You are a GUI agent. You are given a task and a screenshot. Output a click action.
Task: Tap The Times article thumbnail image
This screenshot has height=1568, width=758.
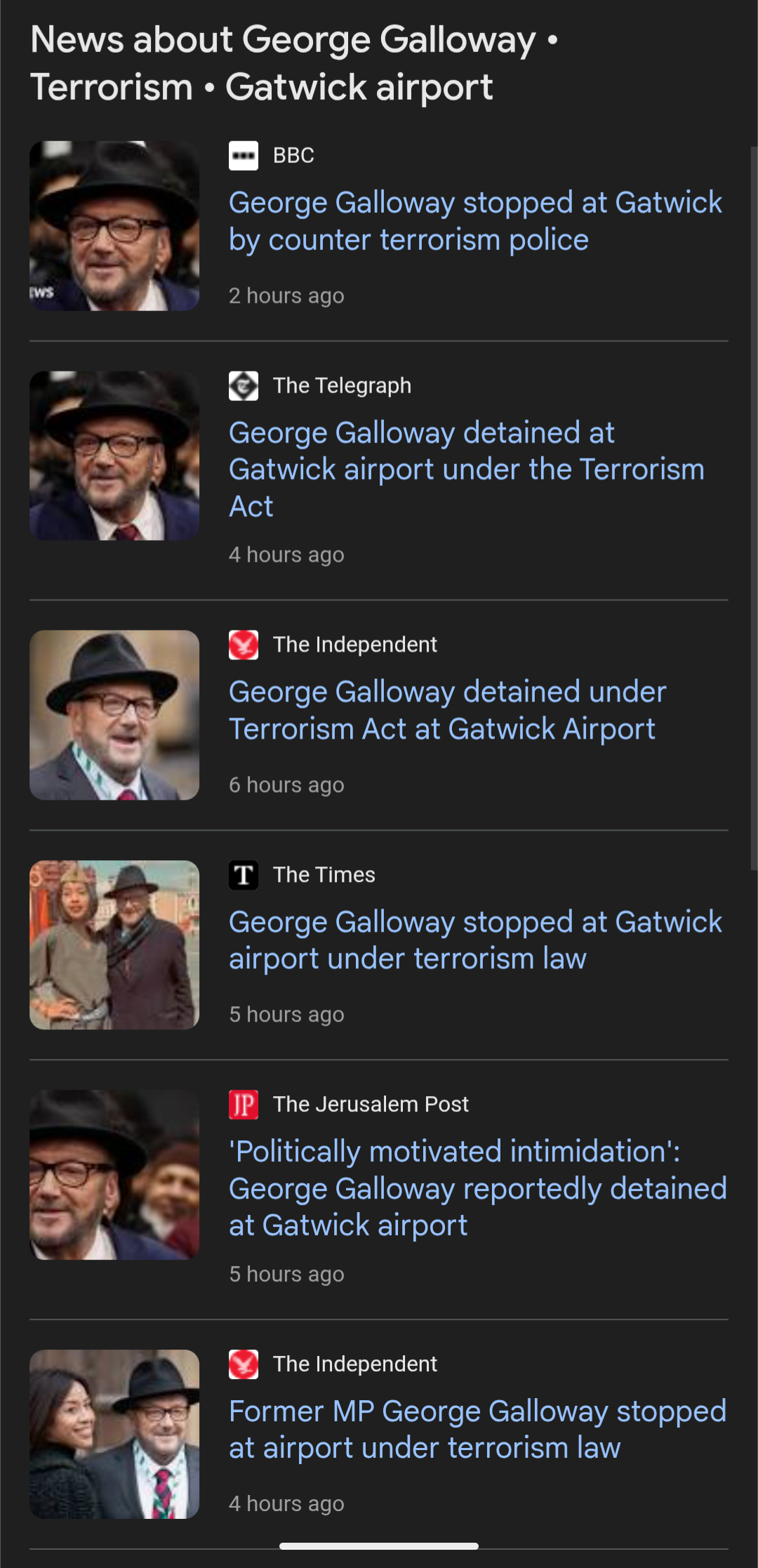(114, 945)
